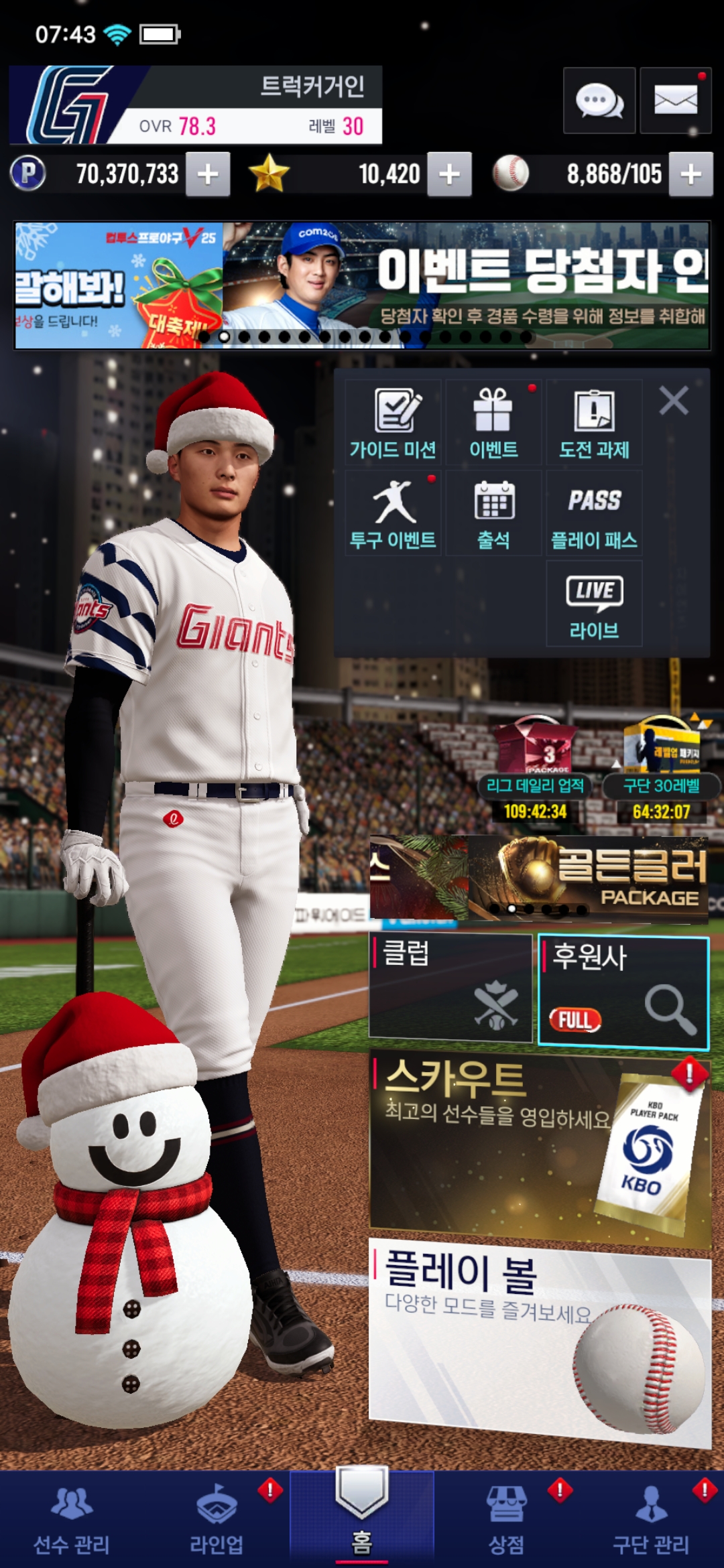Viewport: 724px width, 1568px height.
Task: Open 플레이 패스 pass menu
Action: coord(595,513)
